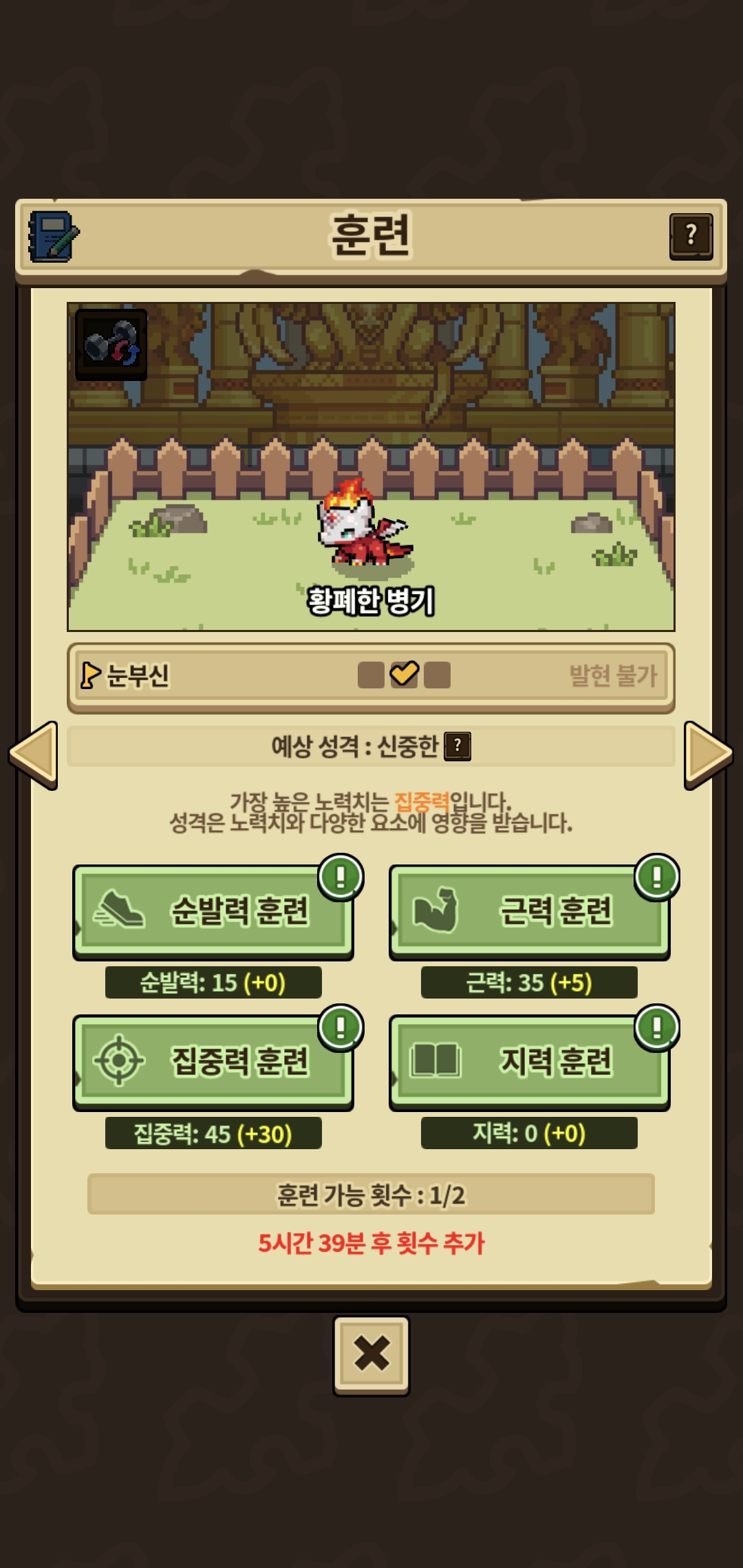Open the 눈부신 trait row
Viewport: 743px width, 1568px height.
pos(371,676)
